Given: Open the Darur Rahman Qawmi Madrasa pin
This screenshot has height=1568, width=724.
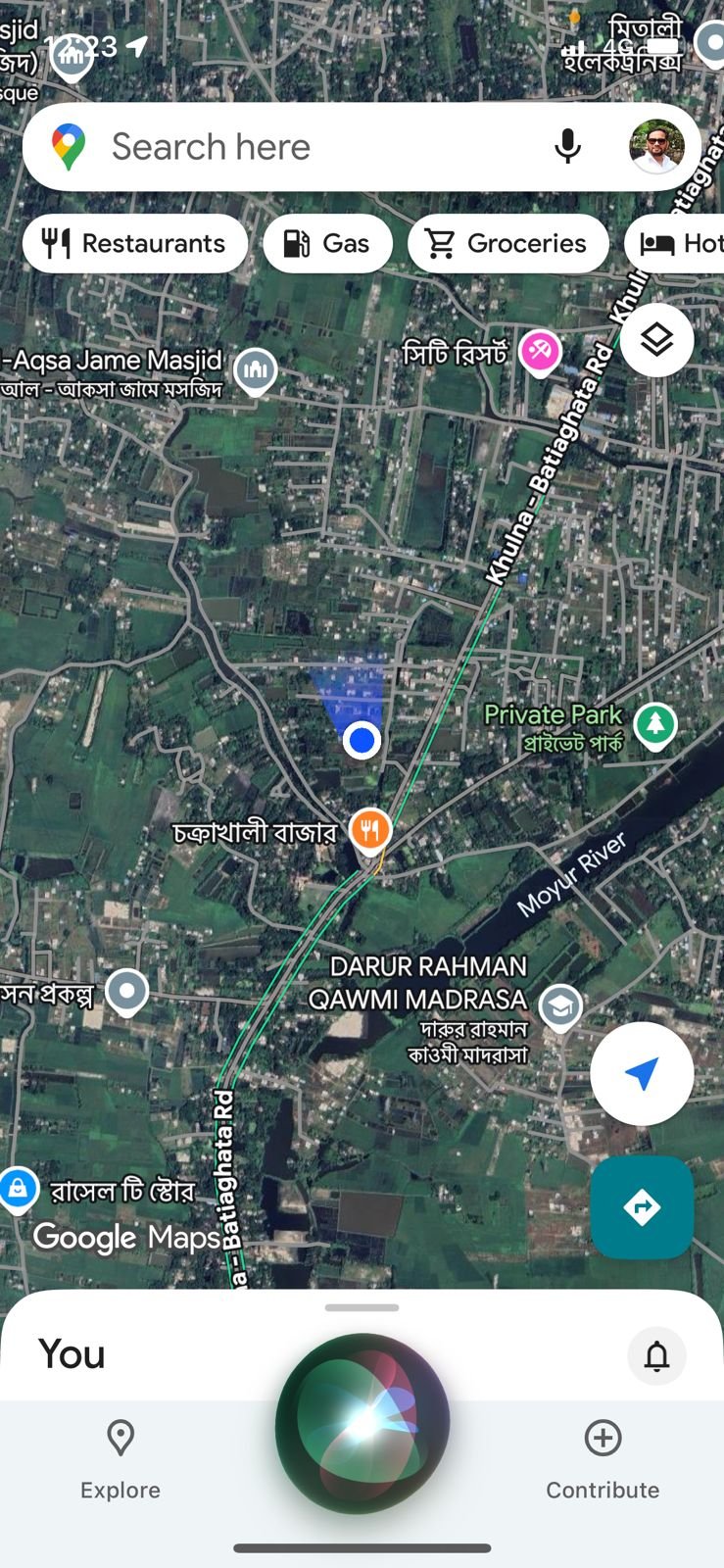Looking at the screenshot, I should pos(560,1006).
